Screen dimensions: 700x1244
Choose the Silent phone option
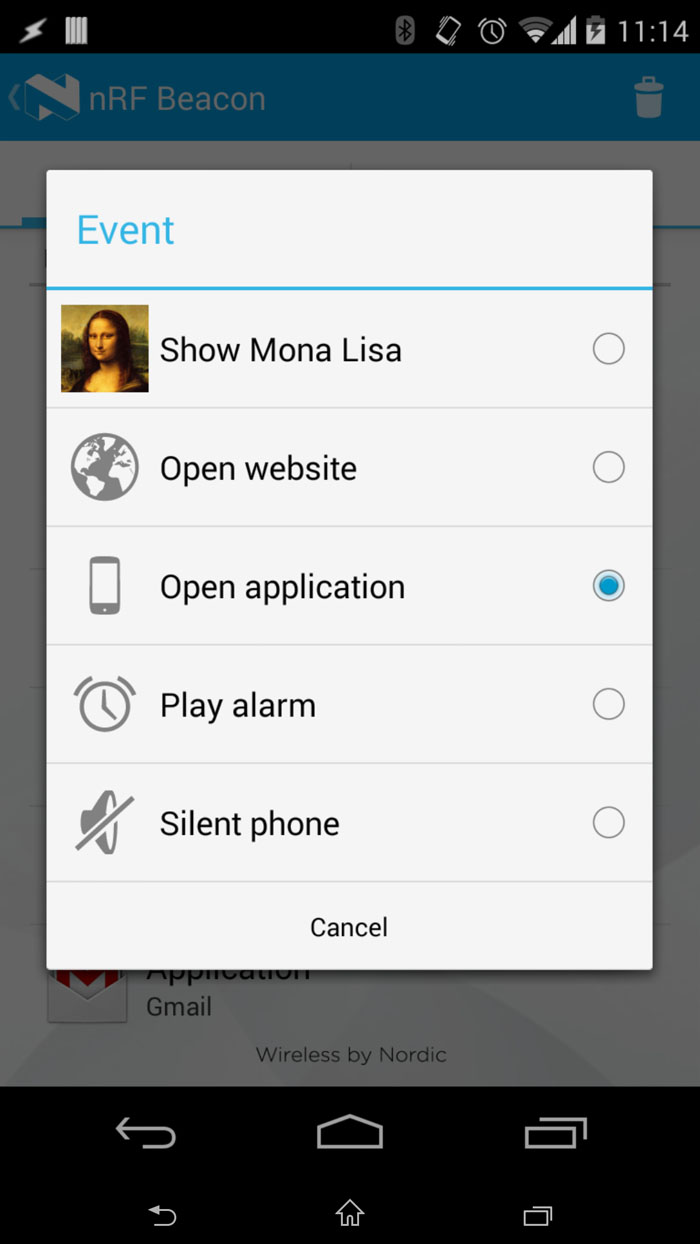click(348, 823)
